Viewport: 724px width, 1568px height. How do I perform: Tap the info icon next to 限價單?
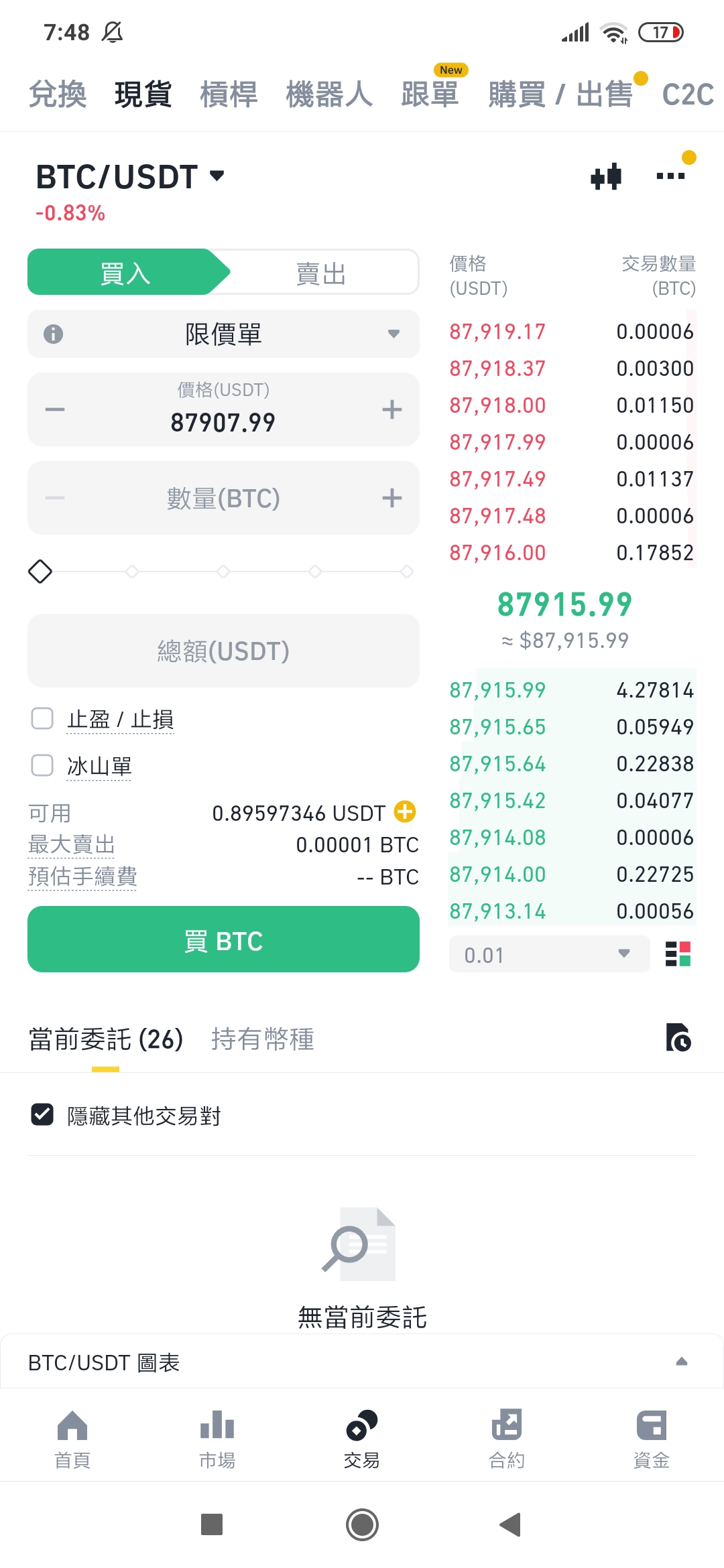[52, 334]
